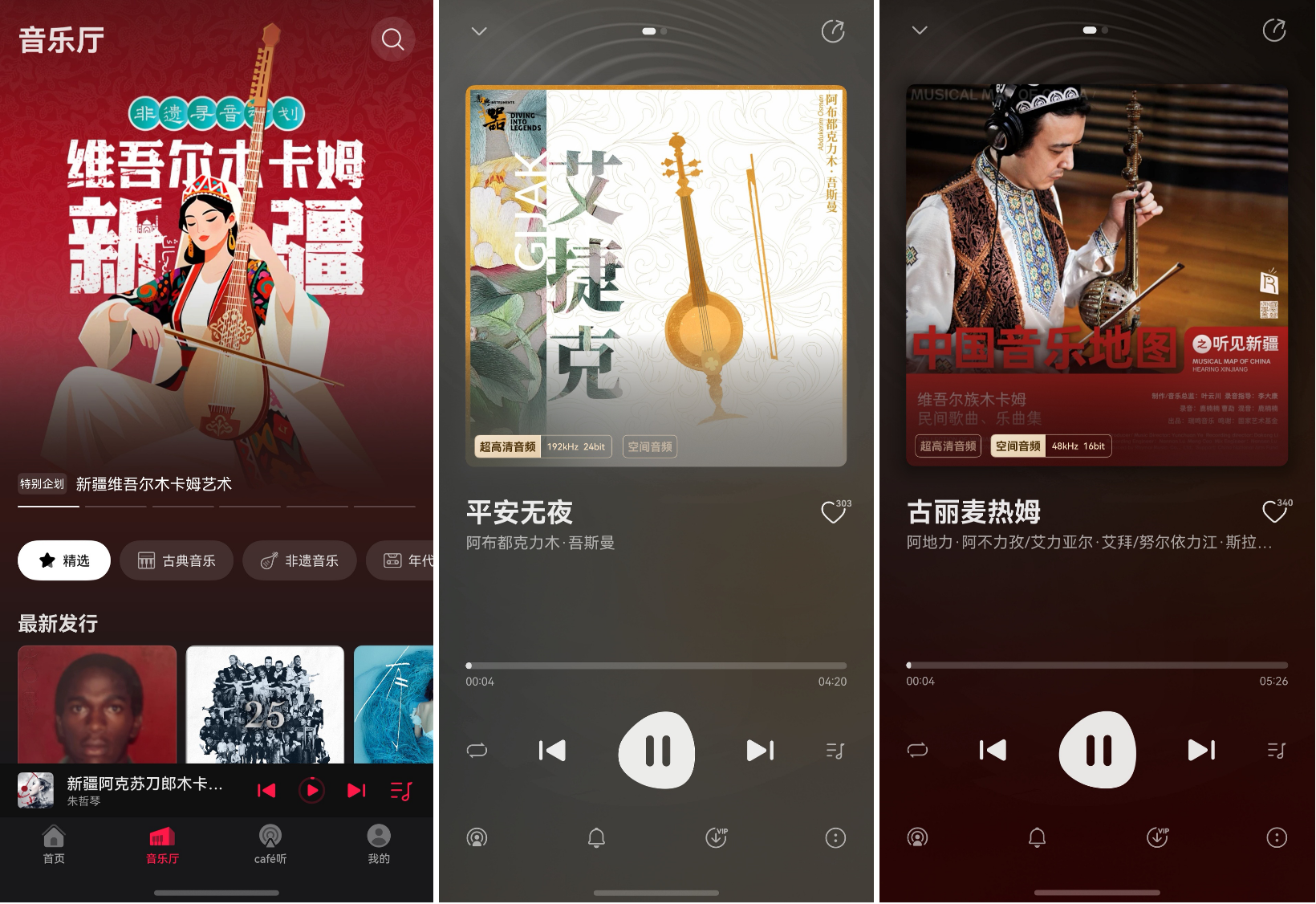Share the 平安无夜 track

833,31
